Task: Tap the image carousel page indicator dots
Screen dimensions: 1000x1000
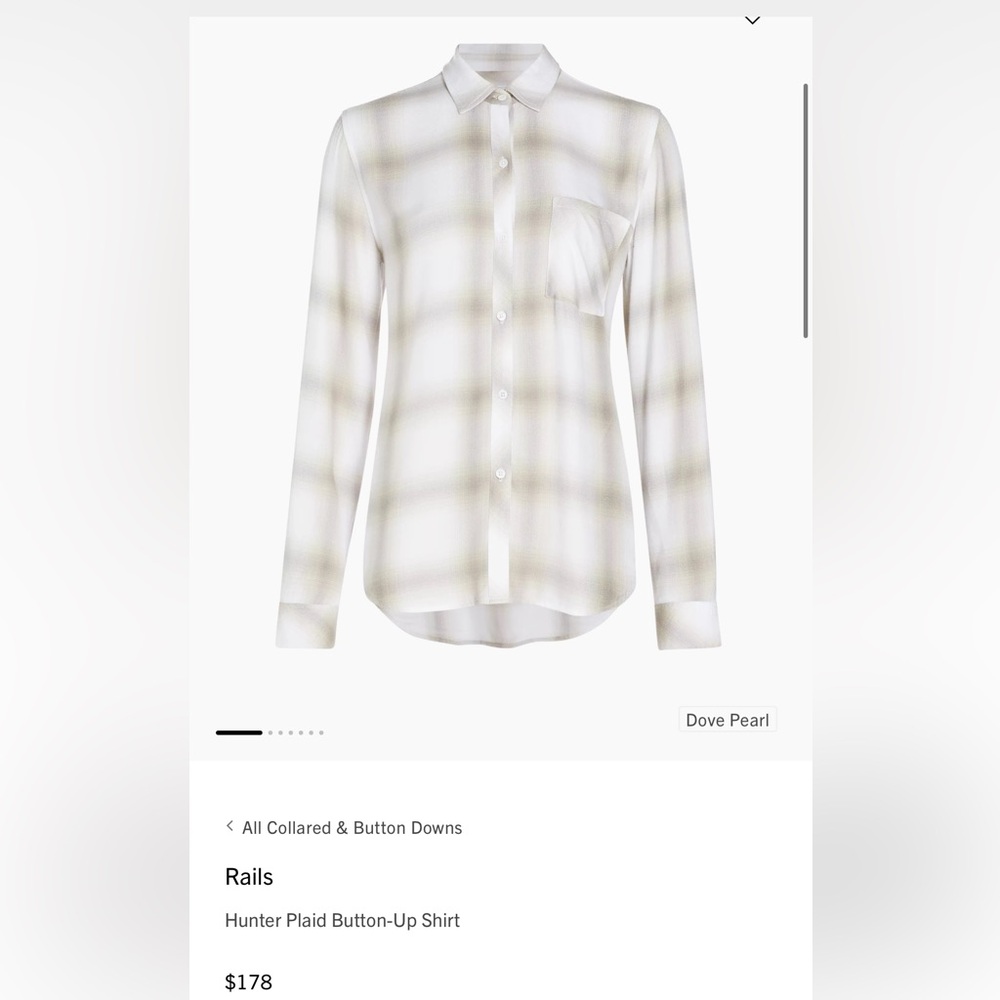Action: (x=270, y=733)
